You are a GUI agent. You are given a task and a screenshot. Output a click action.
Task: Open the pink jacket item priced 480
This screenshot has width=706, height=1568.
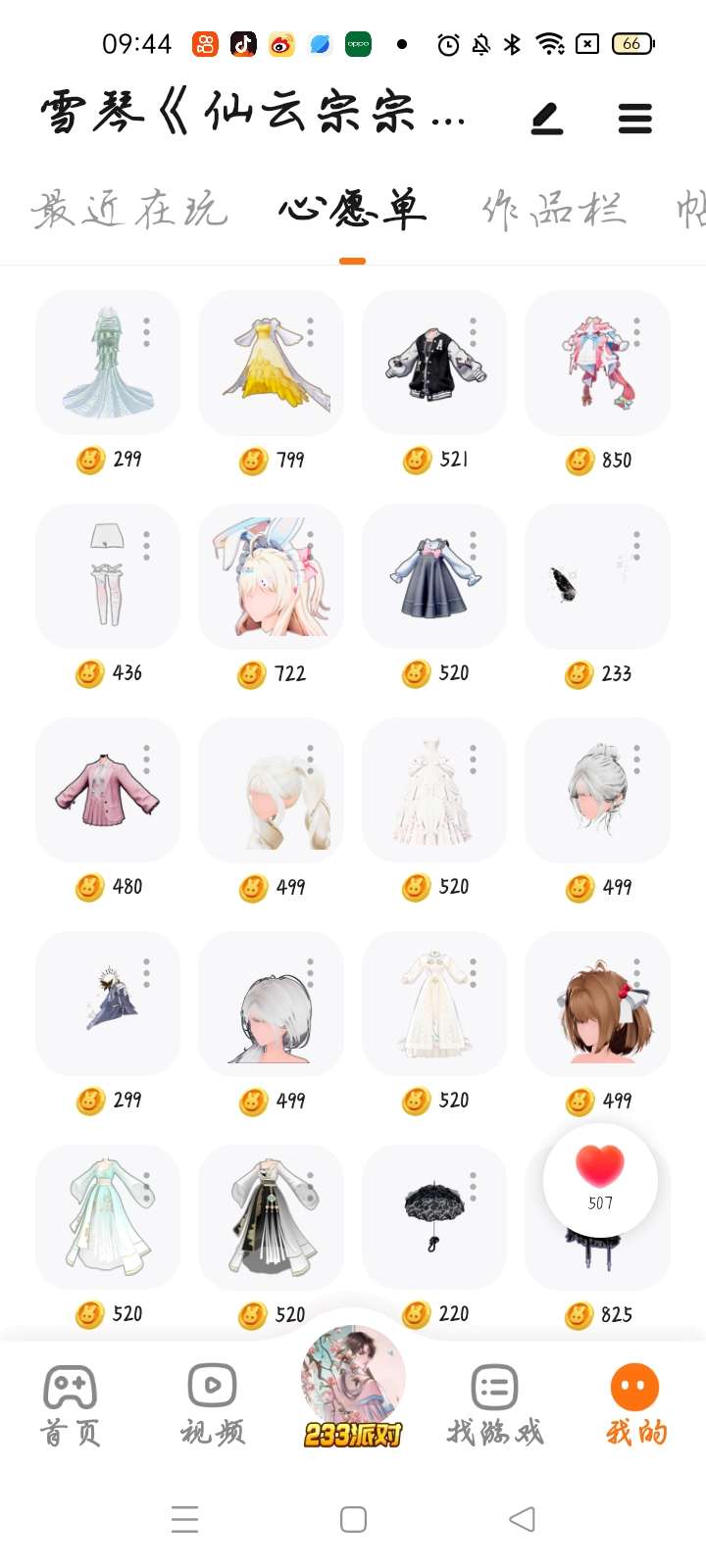pos(108,790)
